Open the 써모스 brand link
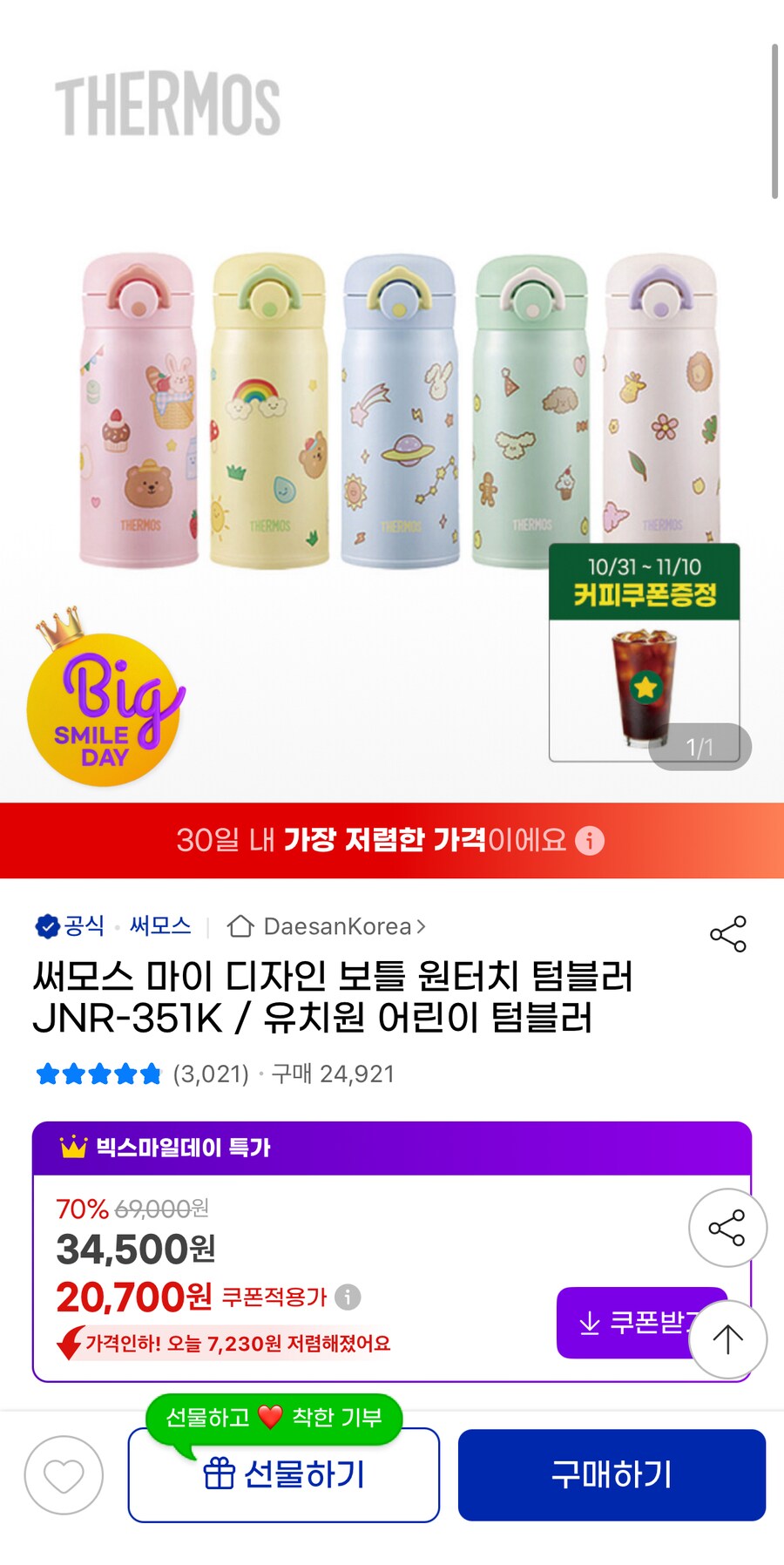Image resolution: width=784 pixels, height=1565 pixels. pos(162,927)
